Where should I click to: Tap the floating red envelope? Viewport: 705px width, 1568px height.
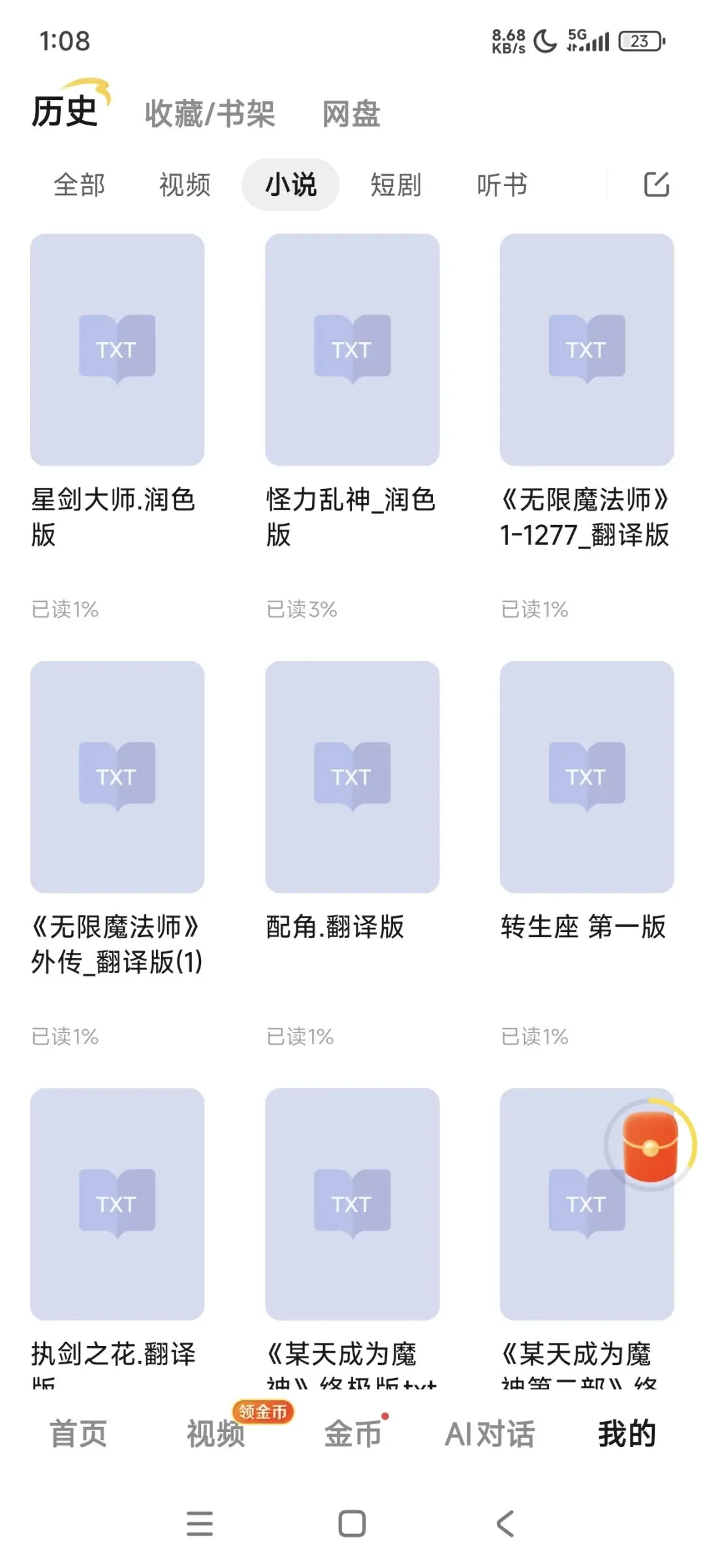[x=650, y=1145]
